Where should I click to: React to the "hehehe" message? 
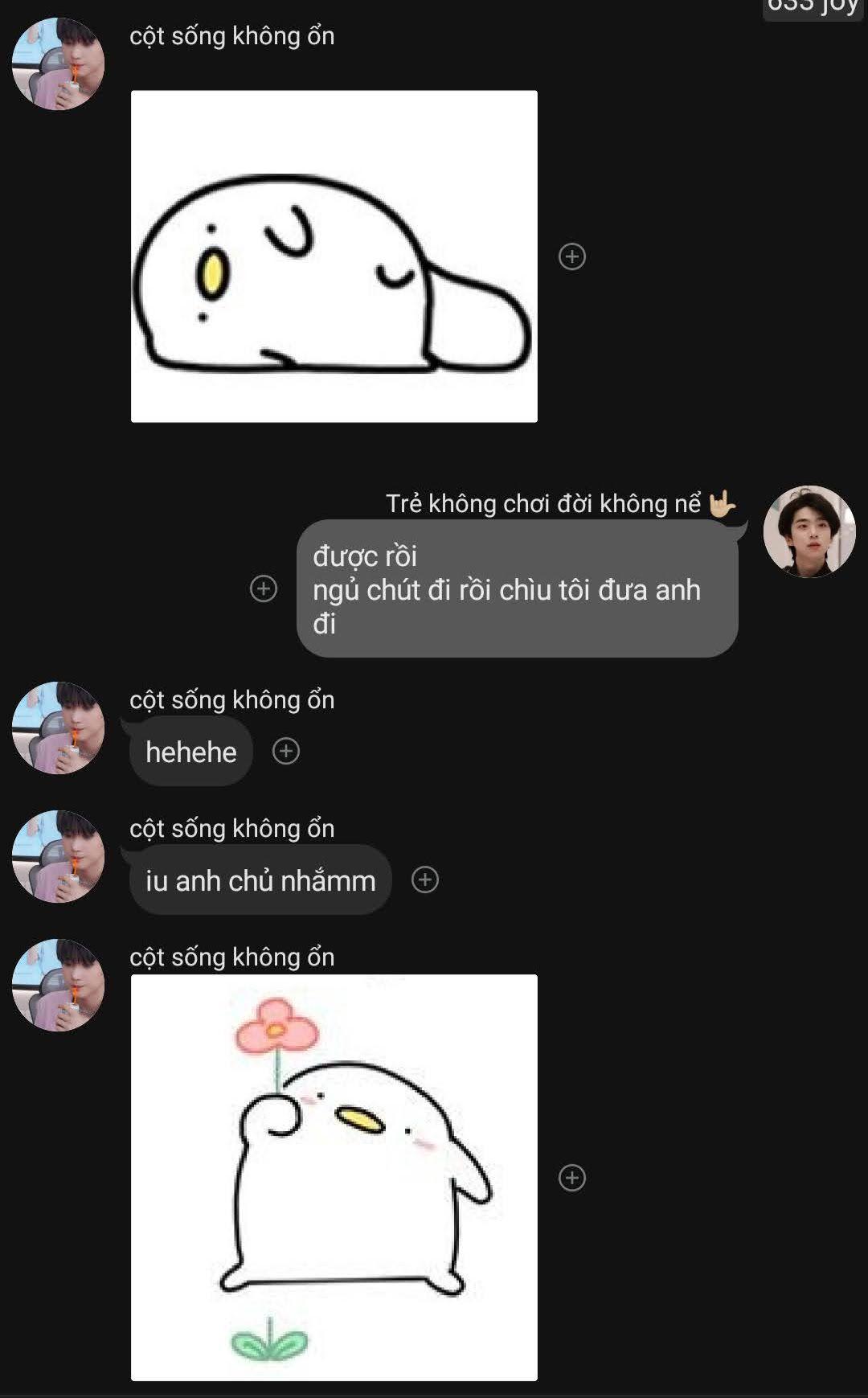(x=286, y=751)
